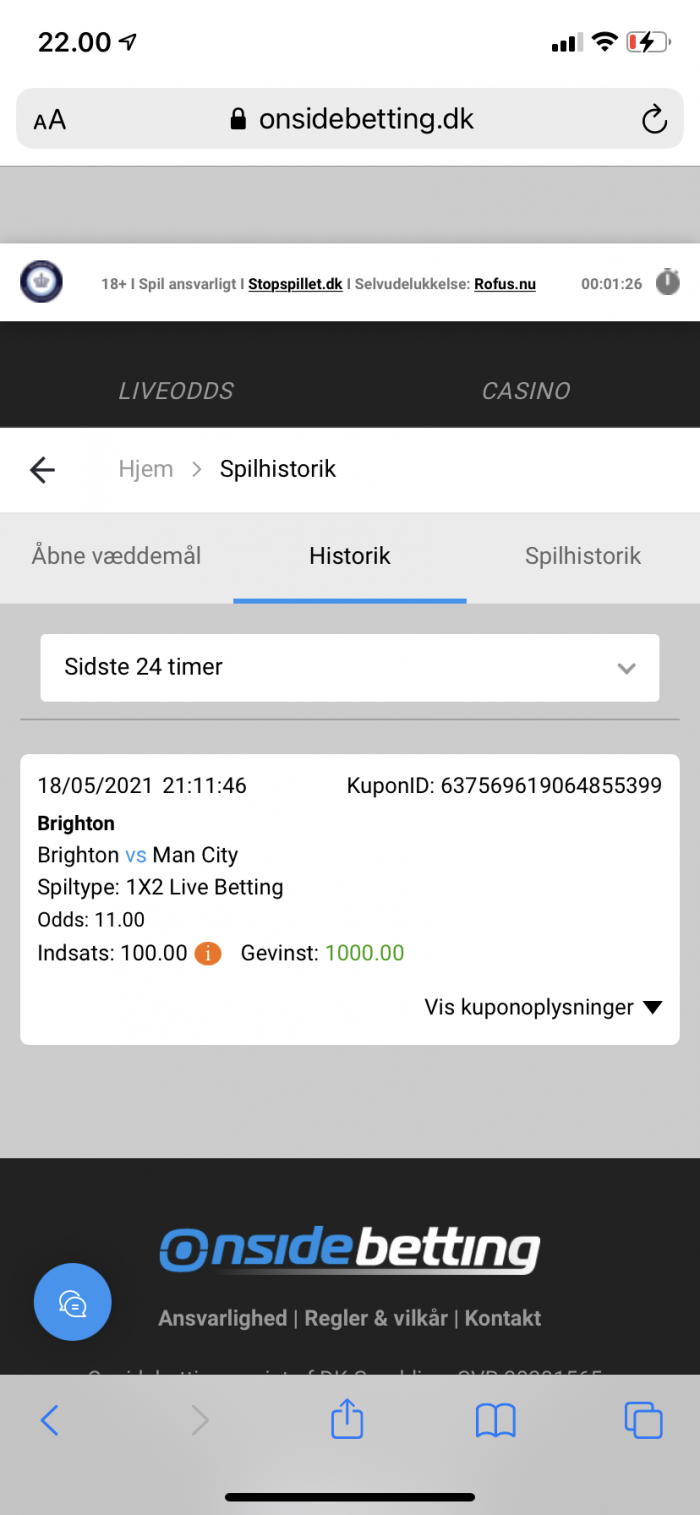
Task: Open Safari bookmarks
Action: coord(495,1420)
